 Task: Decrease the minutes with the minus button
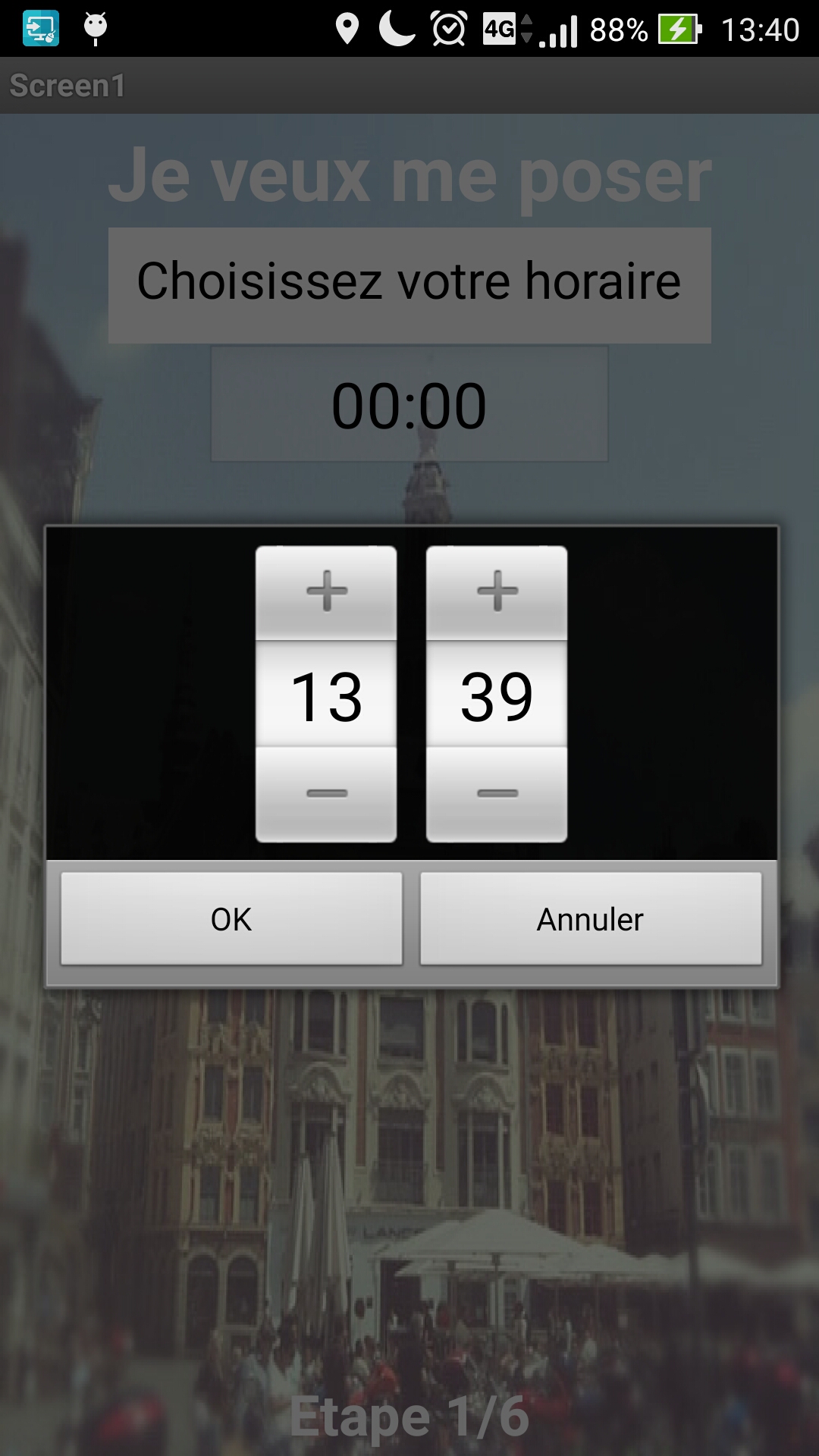(x=497, y=794)
